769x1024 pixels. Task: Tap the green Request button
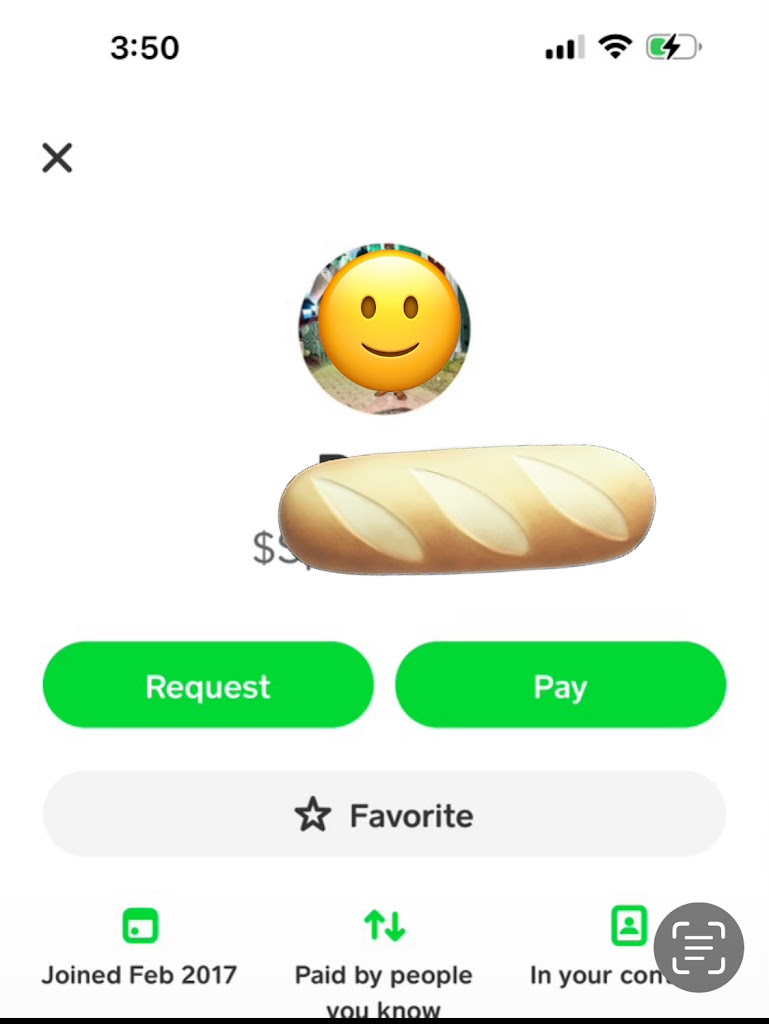point(208,685)
